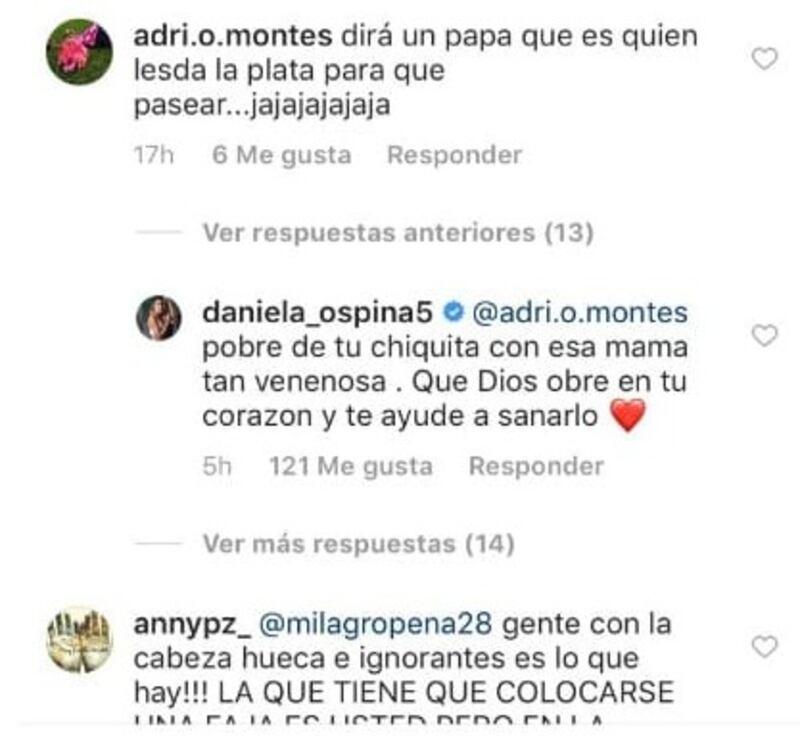Screen dimensions: 800x742
Task: Like daniela_ospina5's reply
Action: point(764,336)
